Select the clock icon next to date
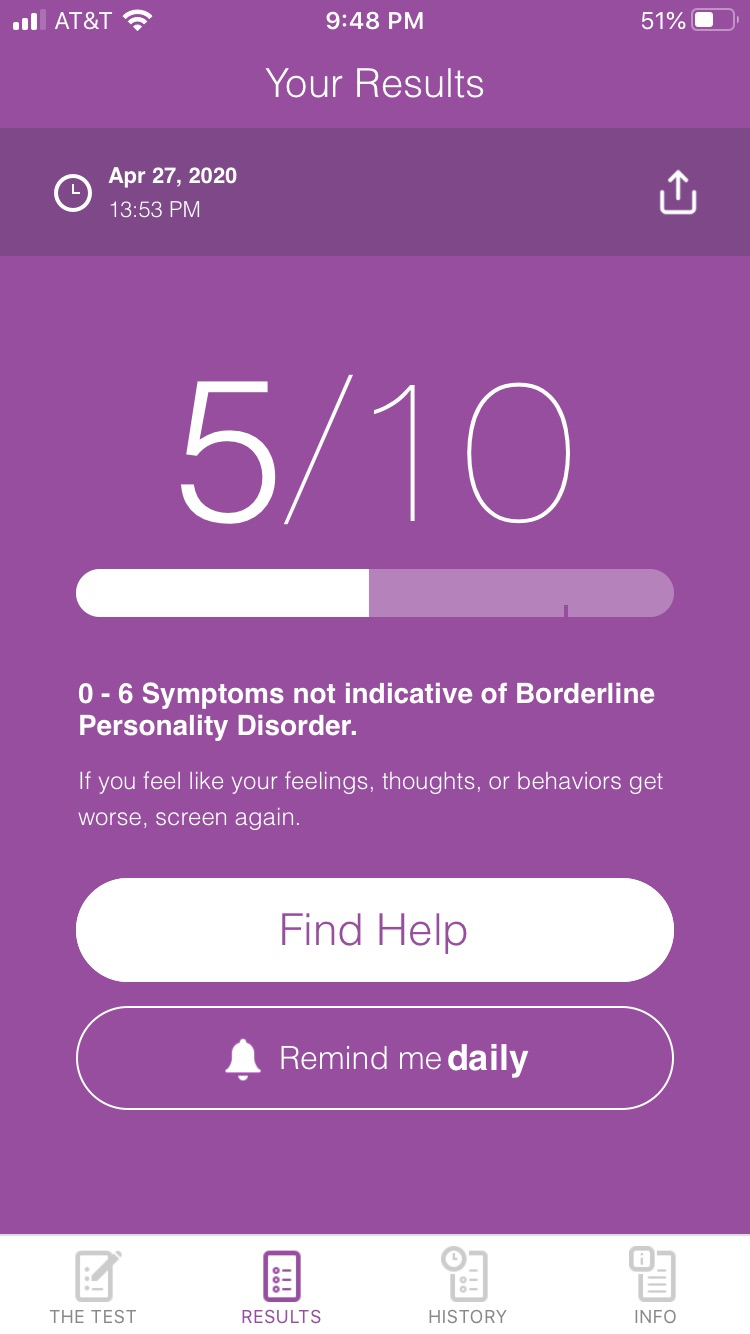The image size is (750, 1334). [x=72, y=193]
